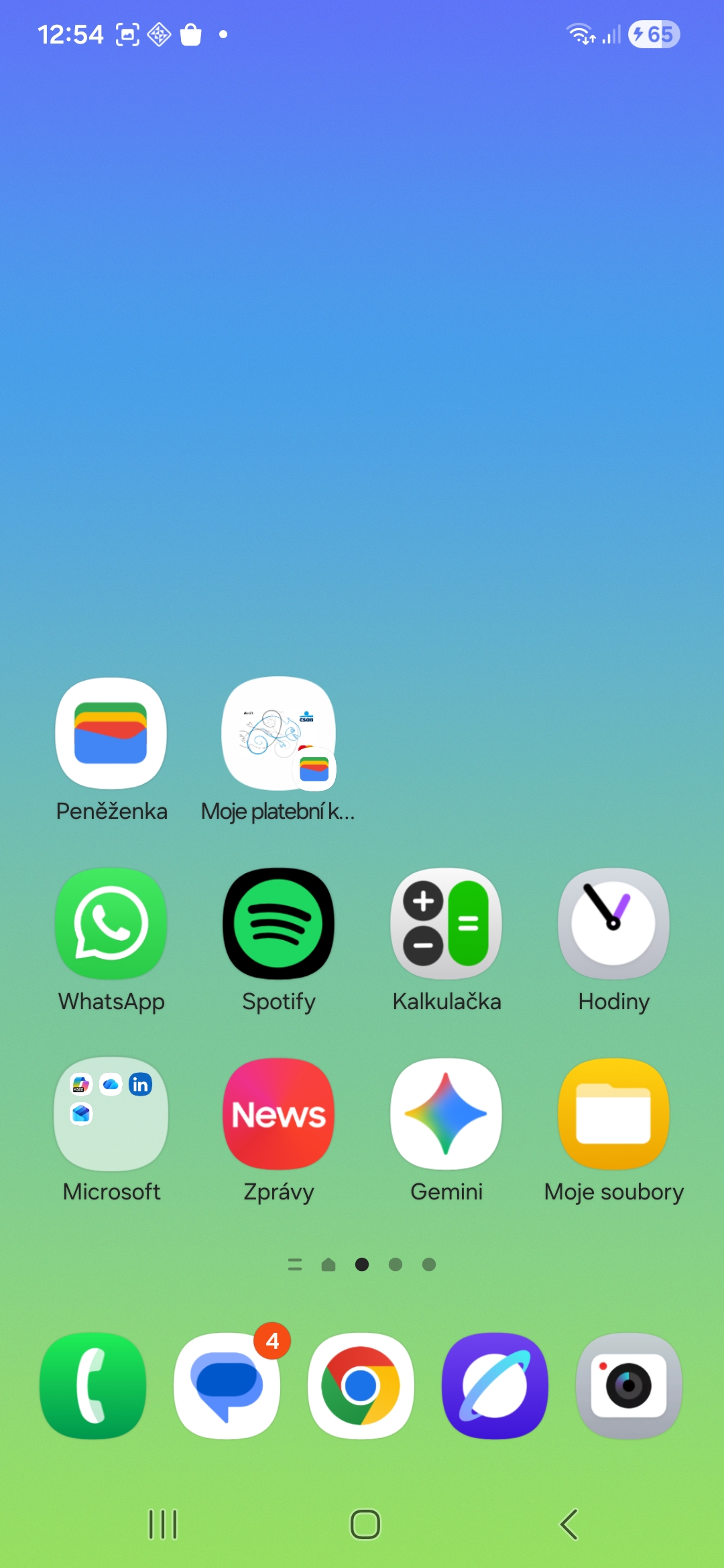This screenshot has height=1568, width=724.
Task: Launch Gemini
Action: click(x=446, y=1114)
